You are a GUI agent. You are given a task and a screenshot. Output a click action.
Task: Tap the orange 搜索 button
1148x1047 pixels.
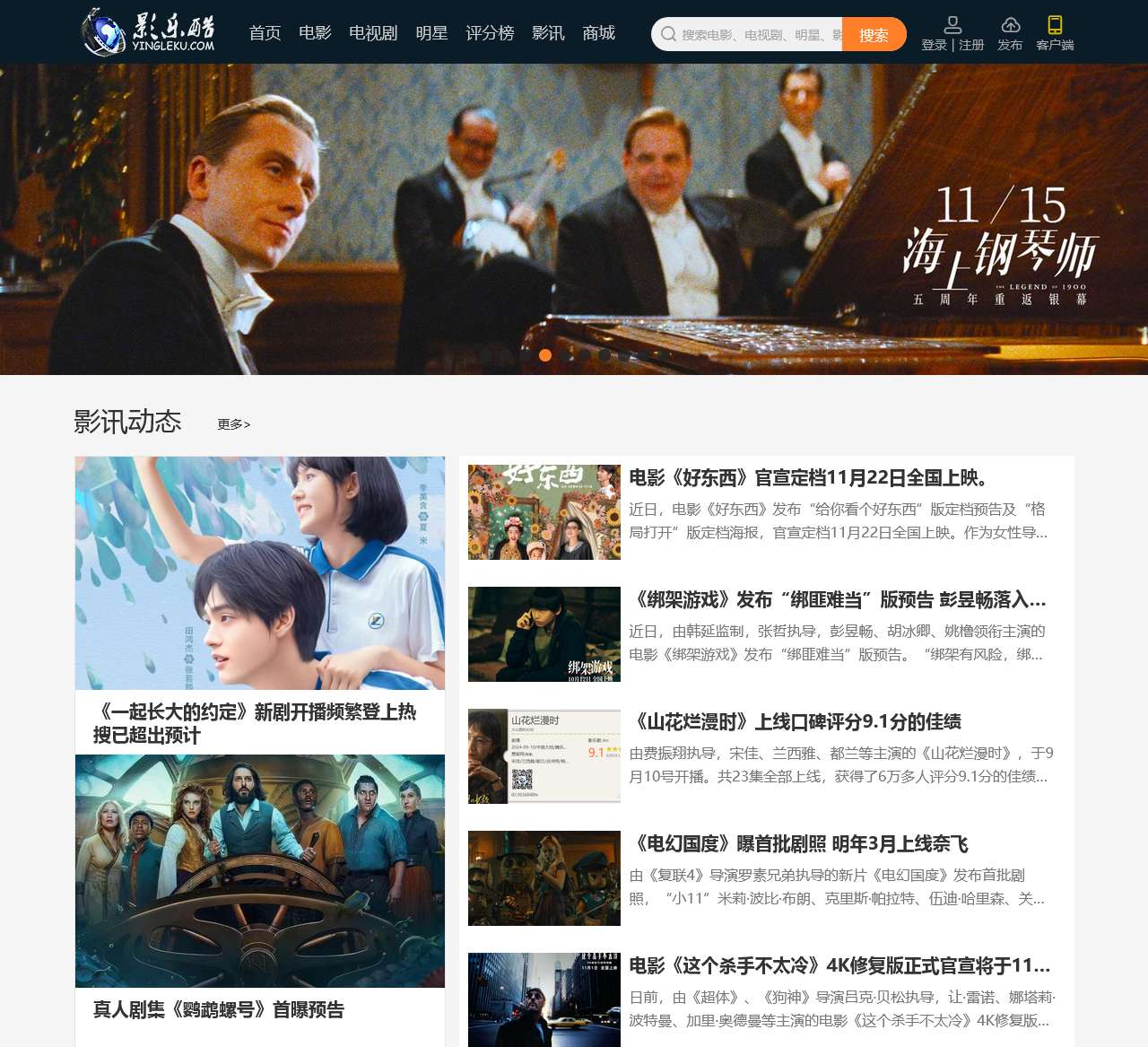coord(874,35)
